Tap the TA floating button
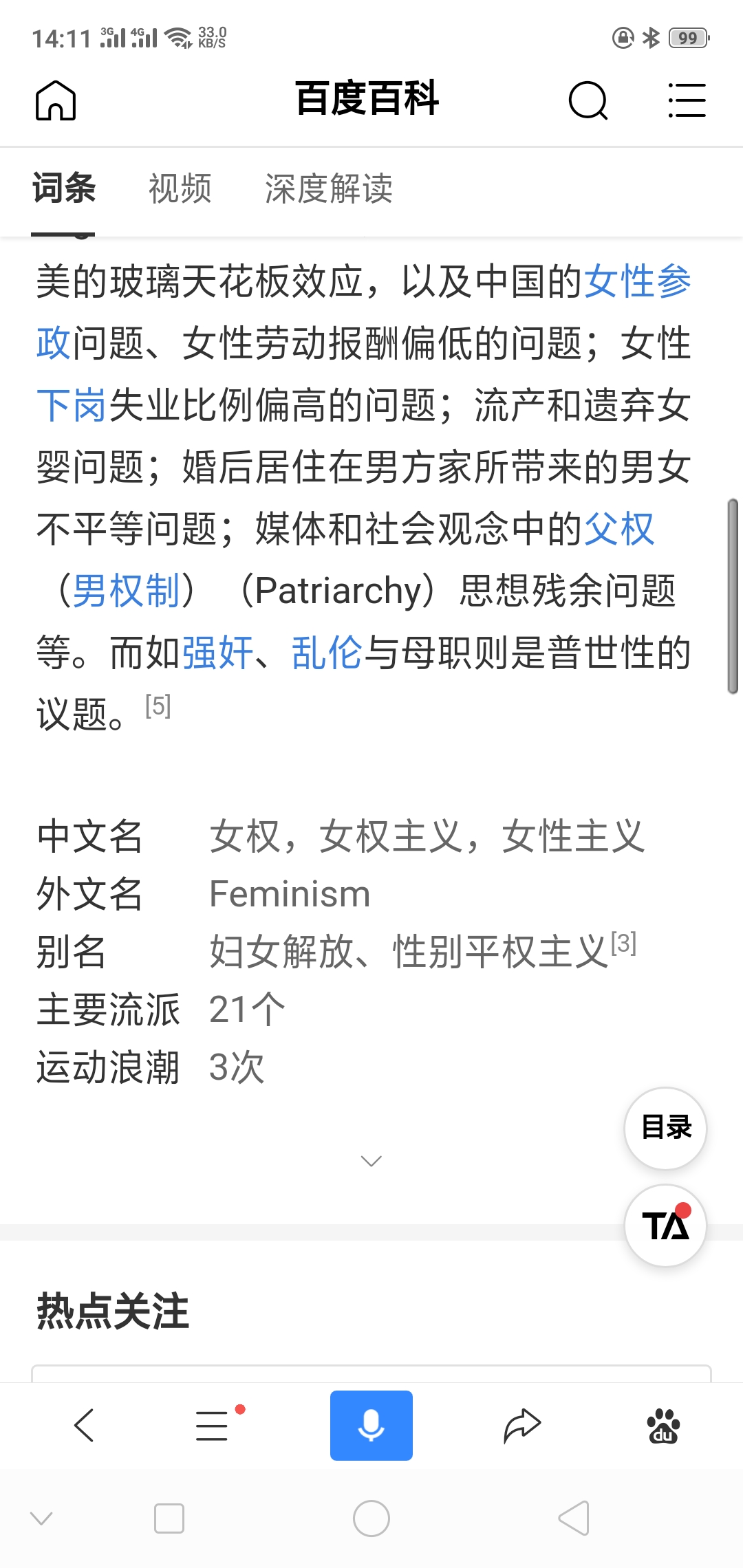This screenshot has height=1568, width=743. (x=665, y=1226)
